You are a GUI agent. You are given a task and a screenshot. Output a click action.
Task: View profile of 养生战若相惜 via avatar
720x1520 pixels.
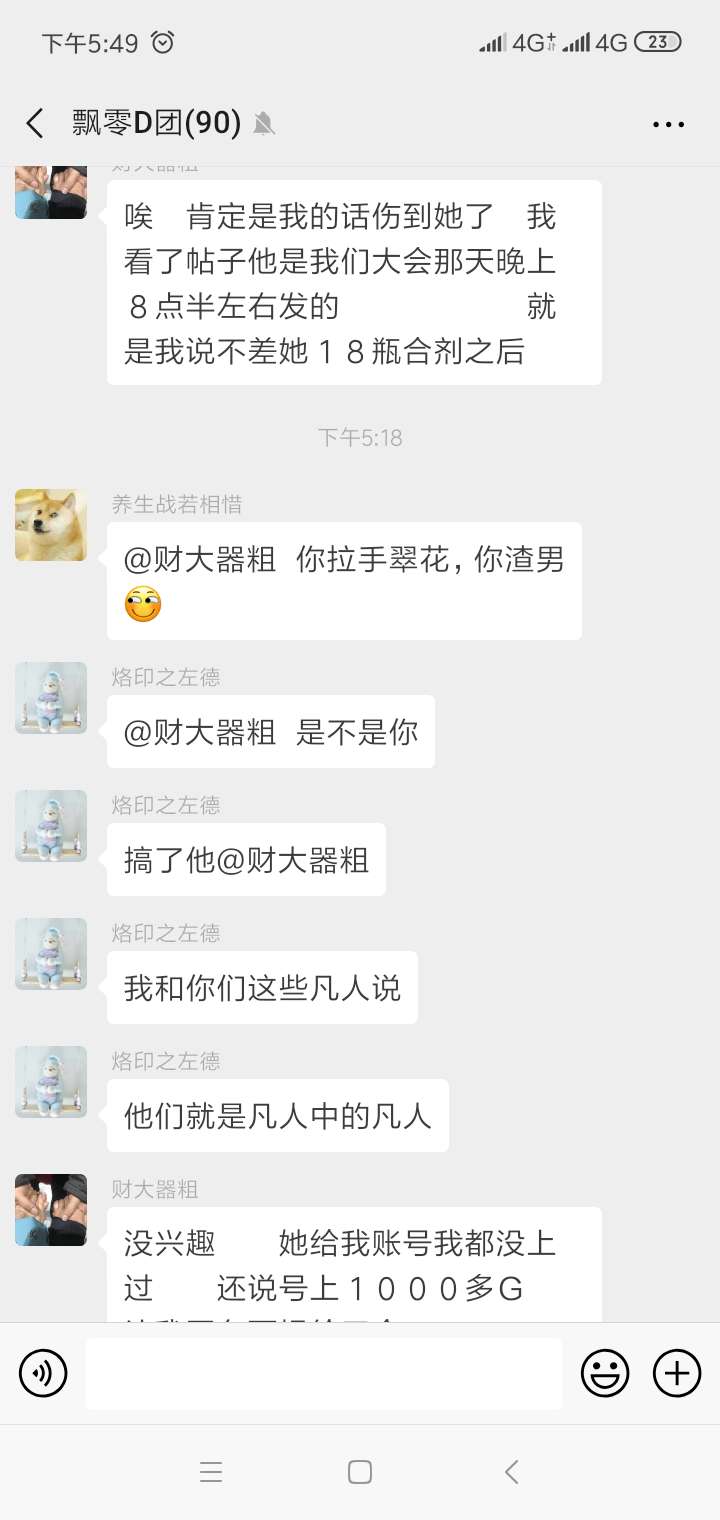click(51, 525)
